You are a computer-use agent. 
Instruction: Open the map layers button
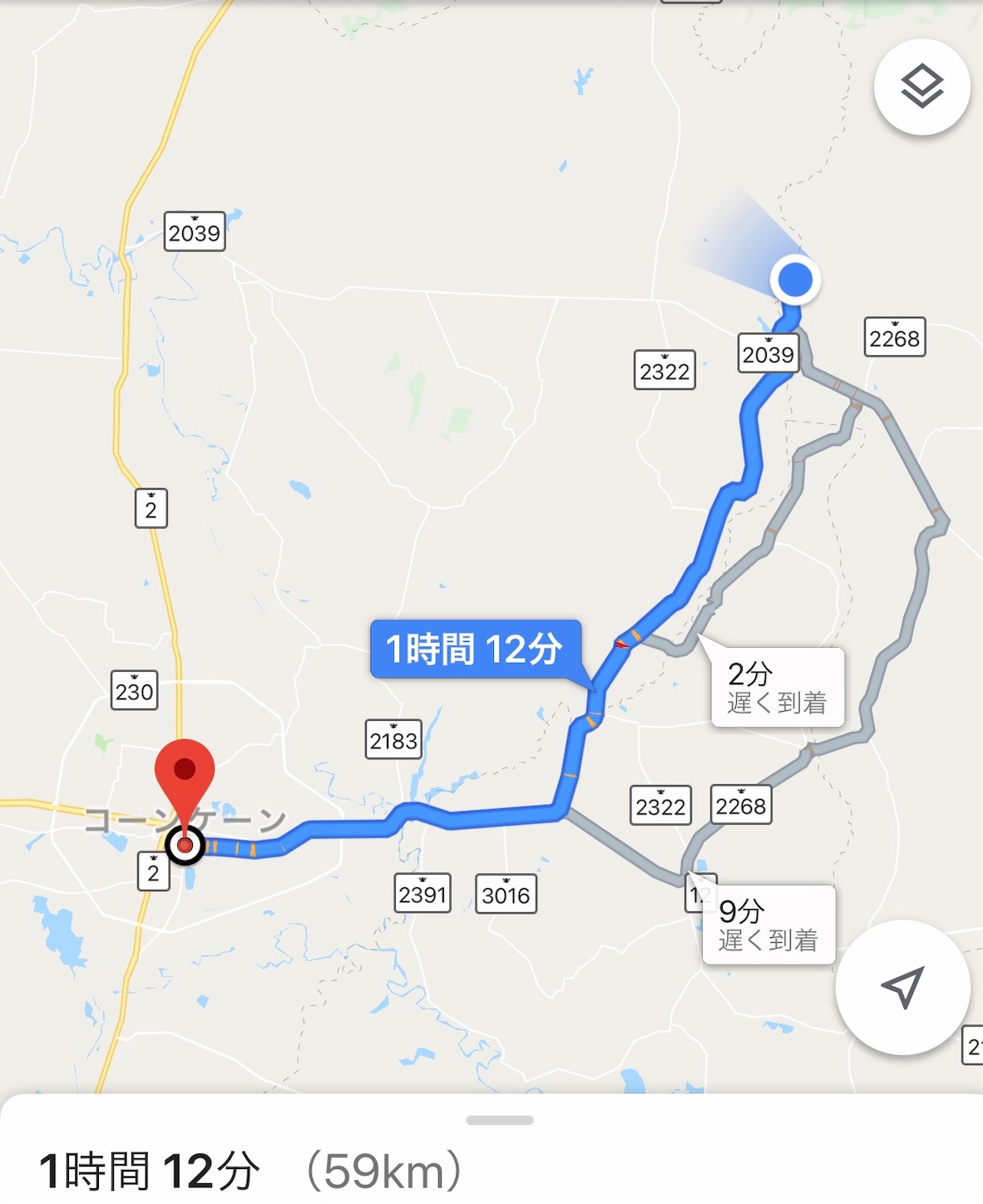921,86
